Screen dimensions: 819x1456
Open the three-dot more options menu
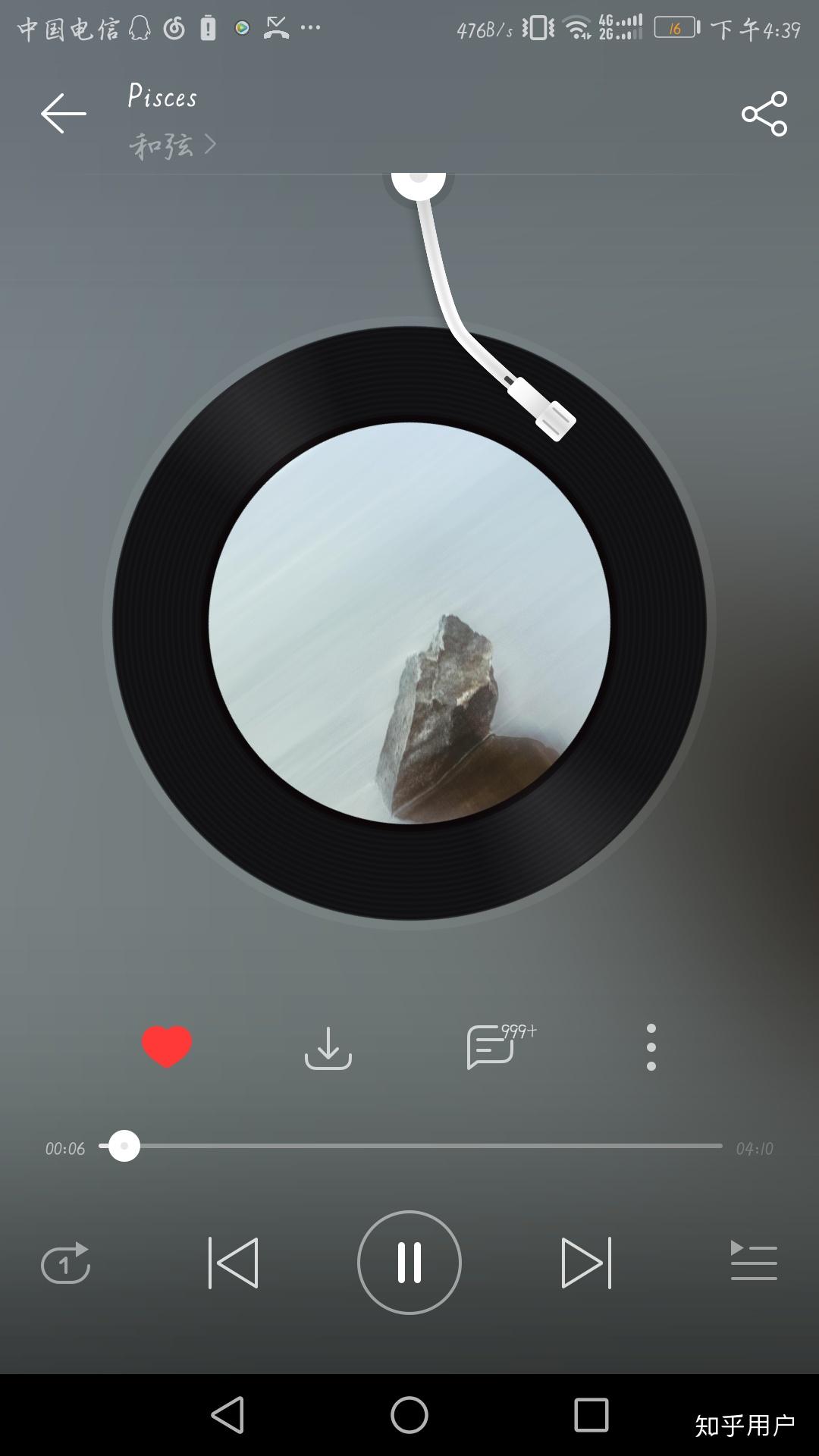(651, 1047)
